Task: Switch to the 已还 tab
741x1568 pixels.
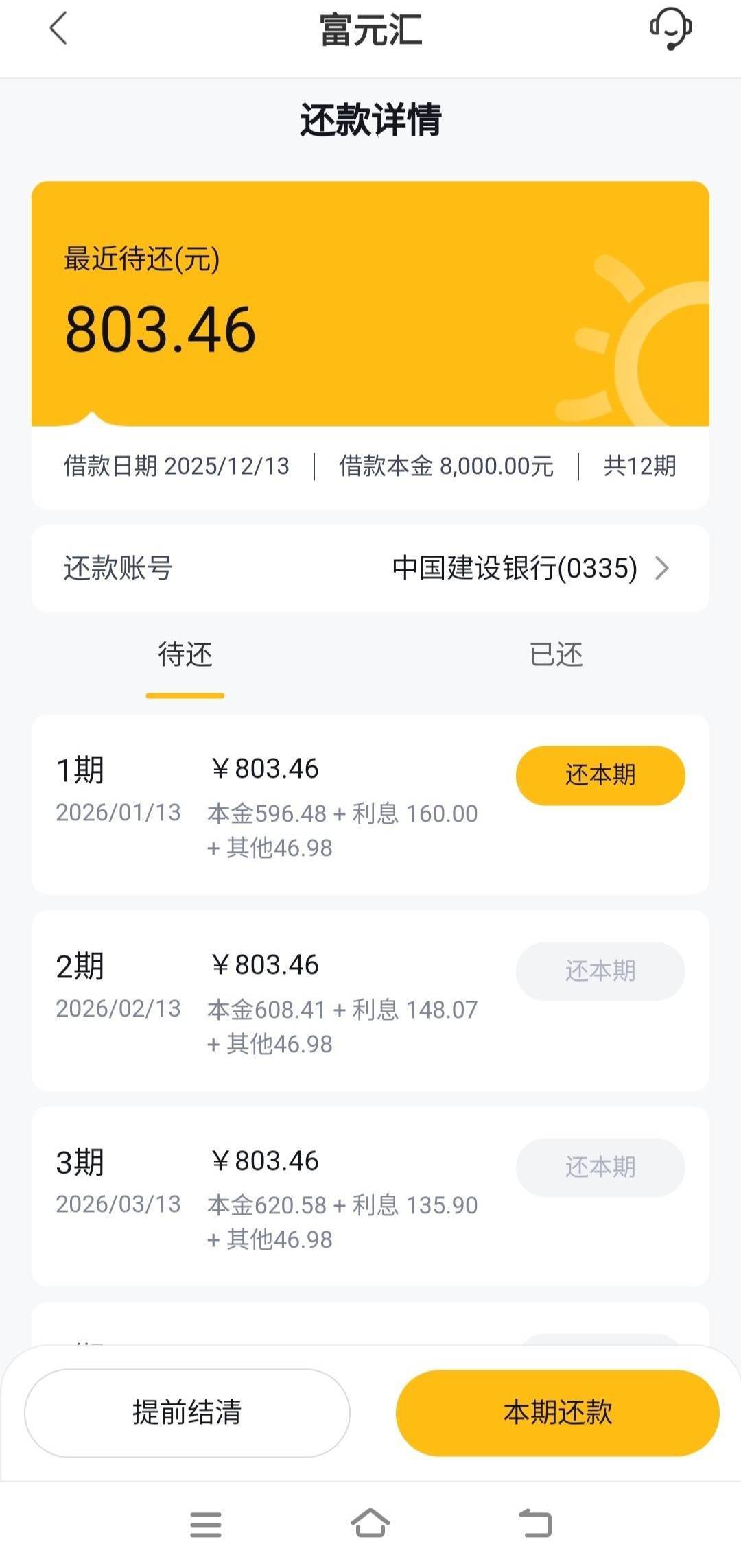Action: pos(556,655)
